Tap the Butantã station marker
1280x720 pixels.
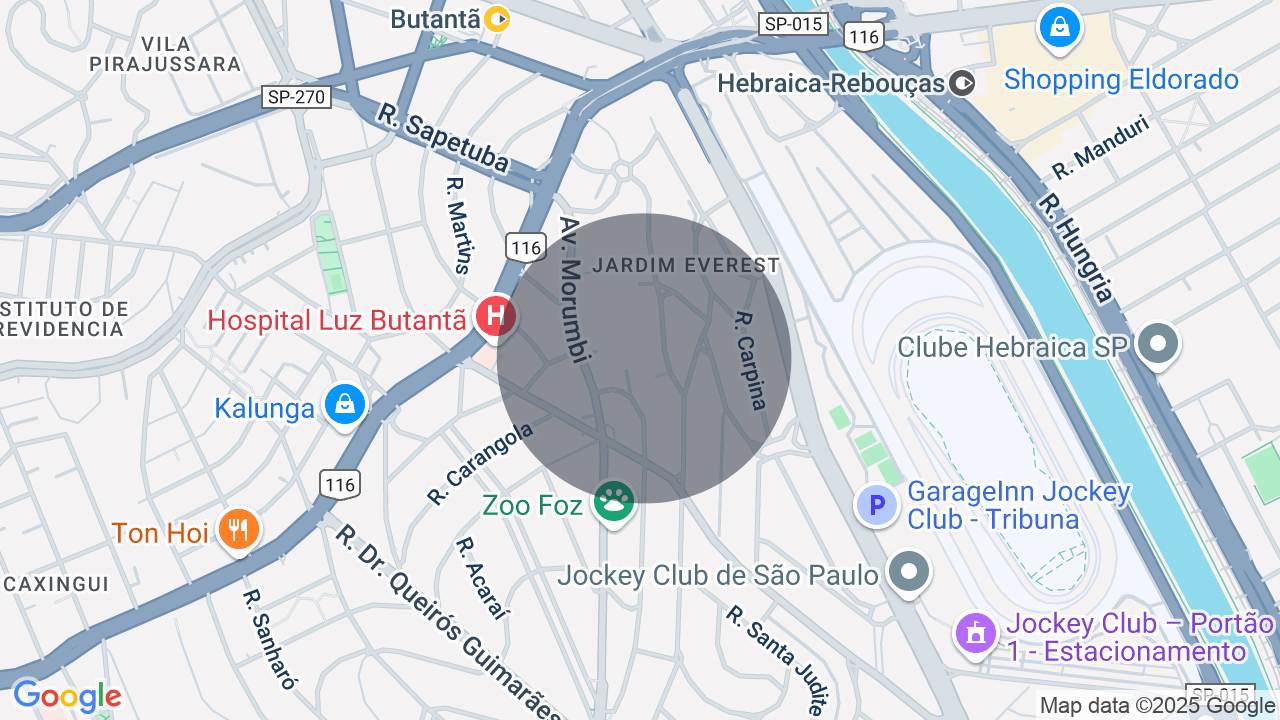(x=497, y=18)
